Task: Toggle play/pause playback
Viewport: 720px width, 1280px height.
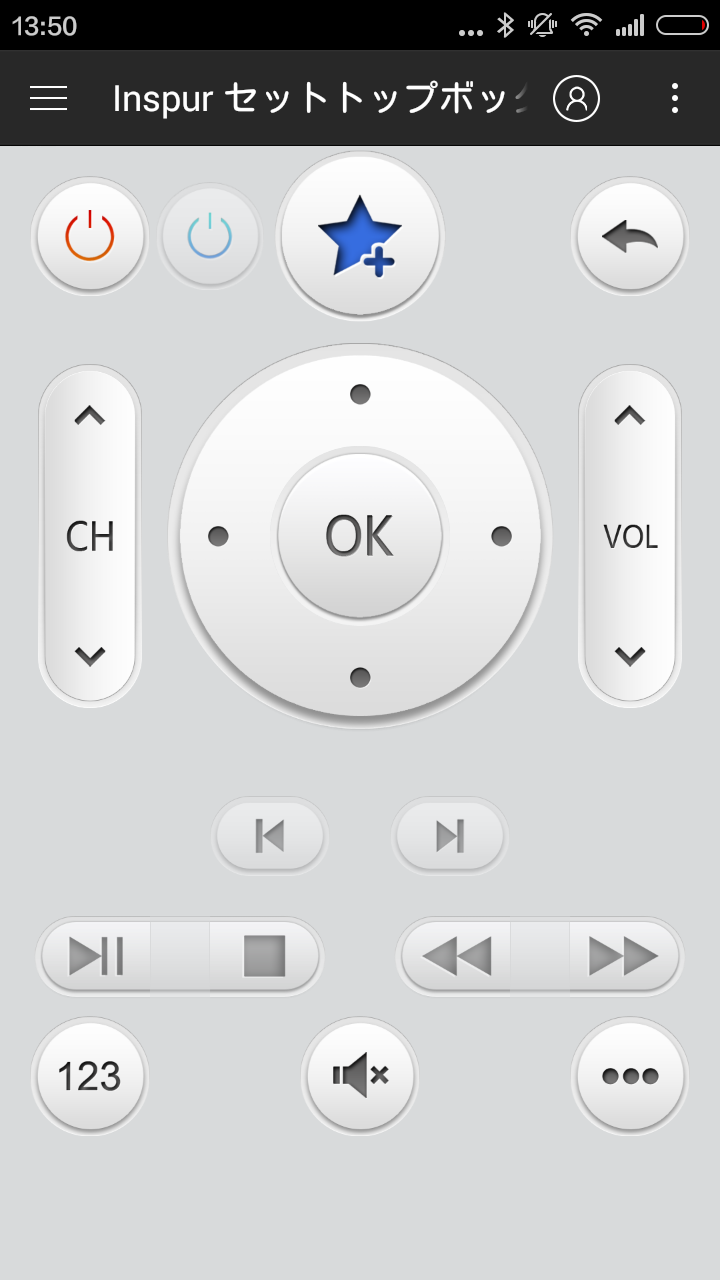Action: click(x=97, y=956)
